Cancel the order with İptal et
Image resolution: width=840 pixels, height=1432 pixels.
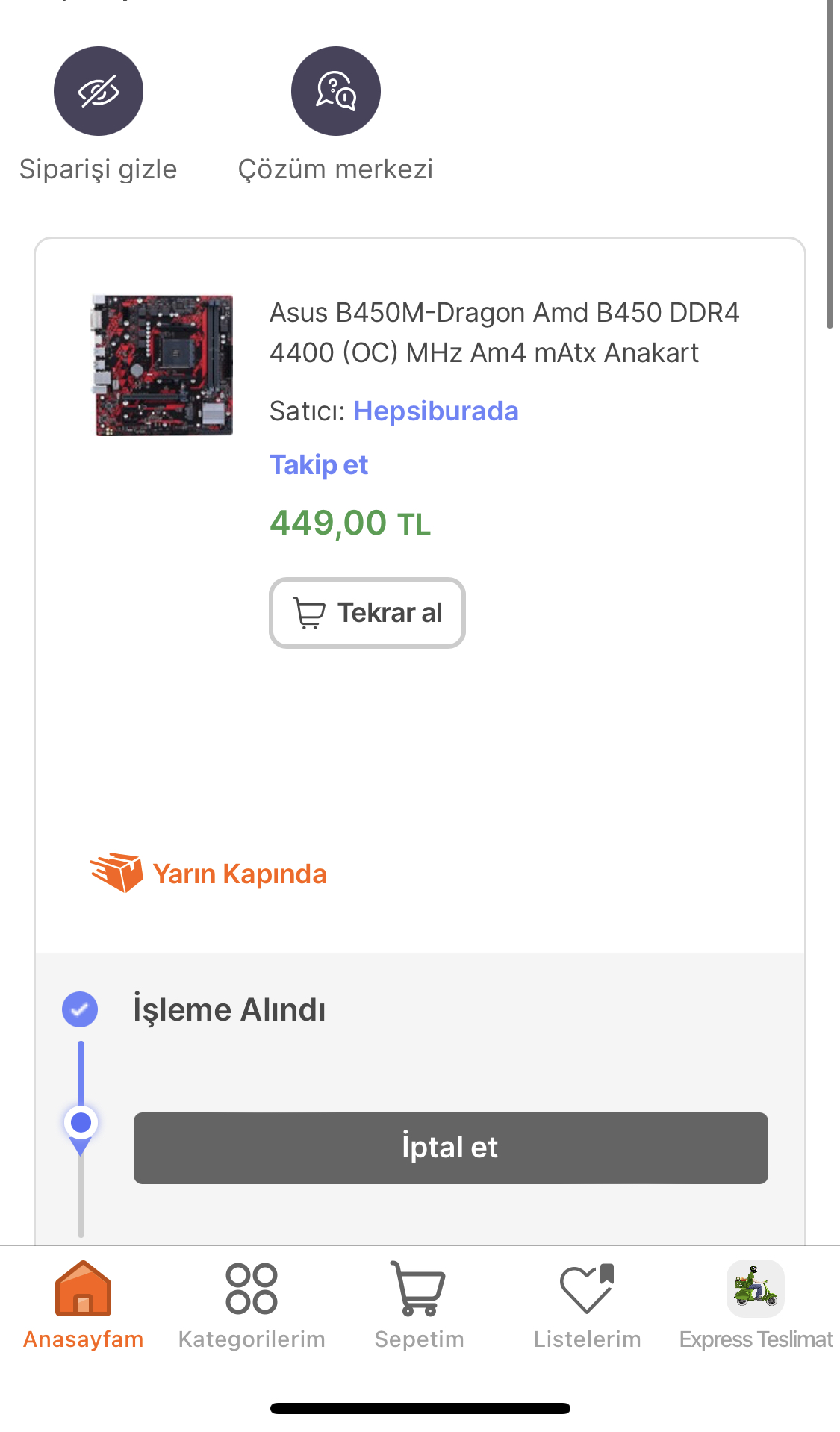click(x=450, y=1148)
